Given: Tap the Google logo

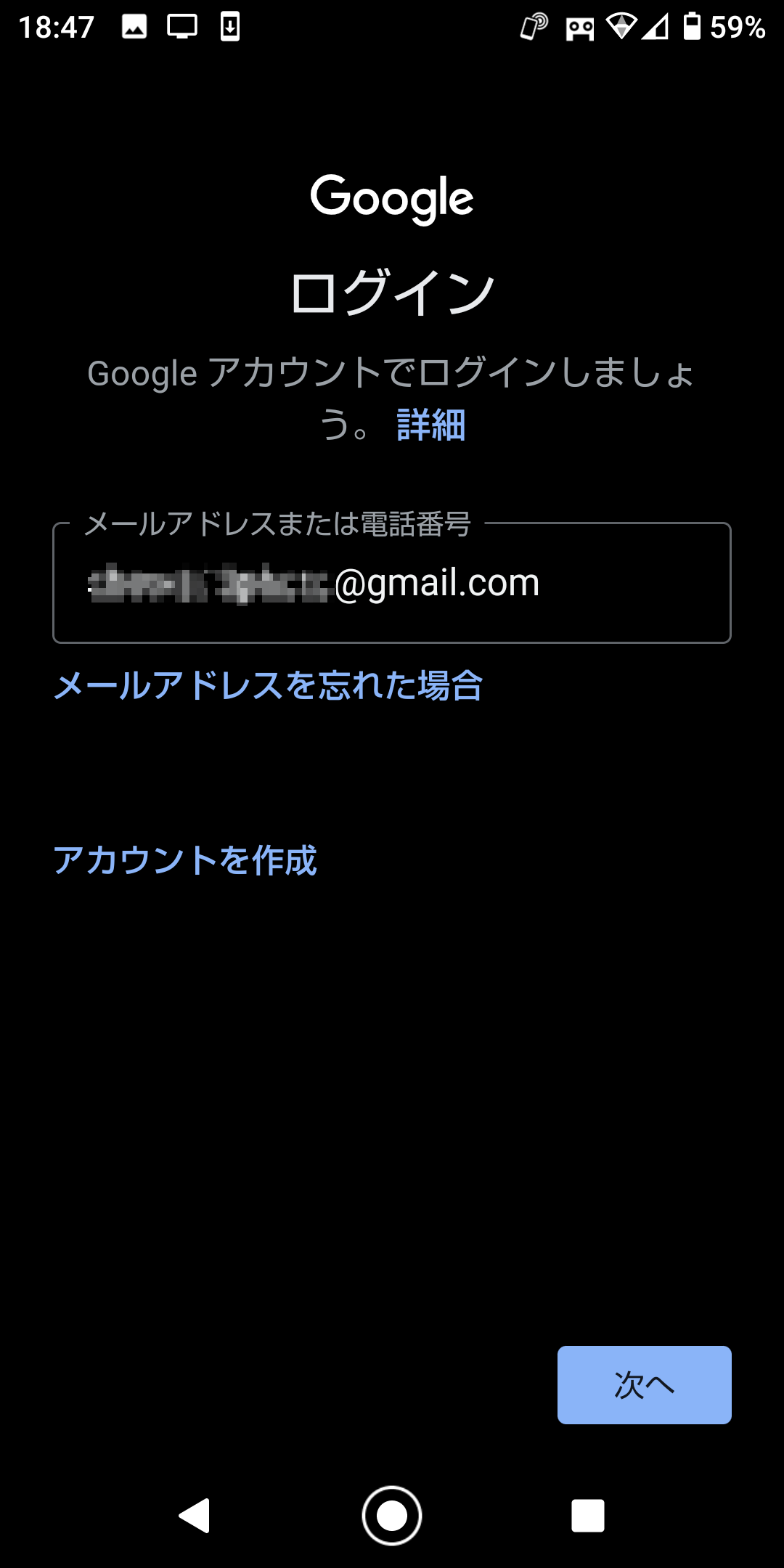Looking at the screenshot, I should [392, 197].
